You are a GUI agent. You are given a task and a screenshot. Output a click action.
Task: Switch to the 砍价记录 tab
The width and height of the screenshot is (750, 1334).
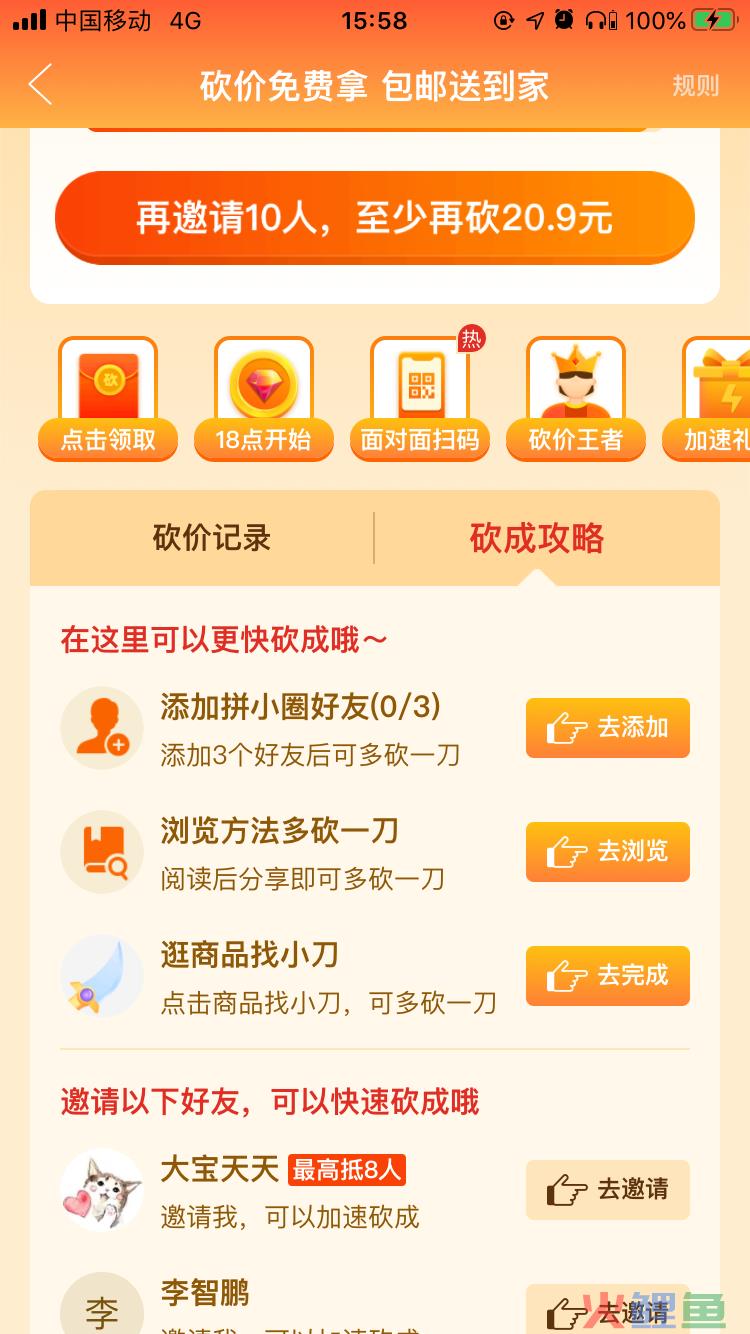click(x=212, y=538)
